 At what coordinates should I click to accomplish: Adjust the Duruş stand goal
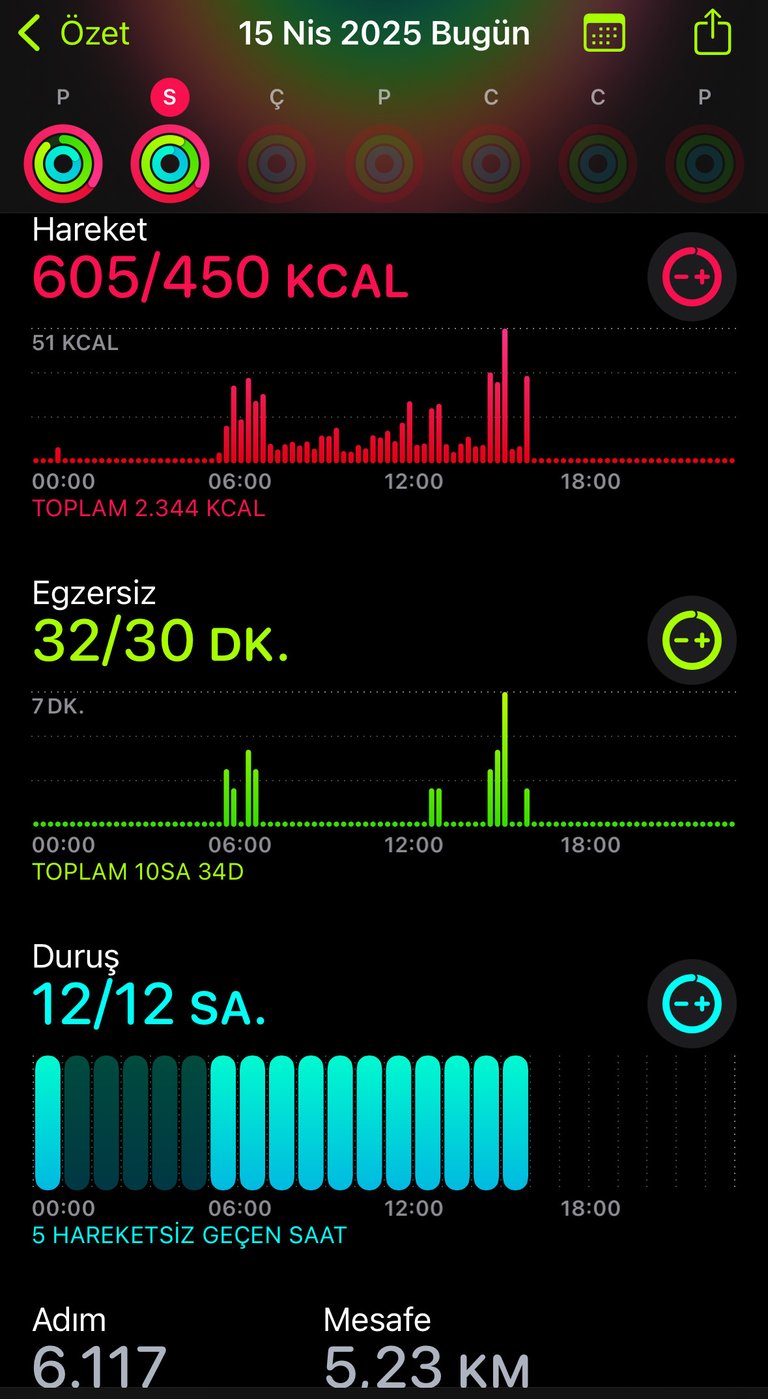click(692, 1003)
